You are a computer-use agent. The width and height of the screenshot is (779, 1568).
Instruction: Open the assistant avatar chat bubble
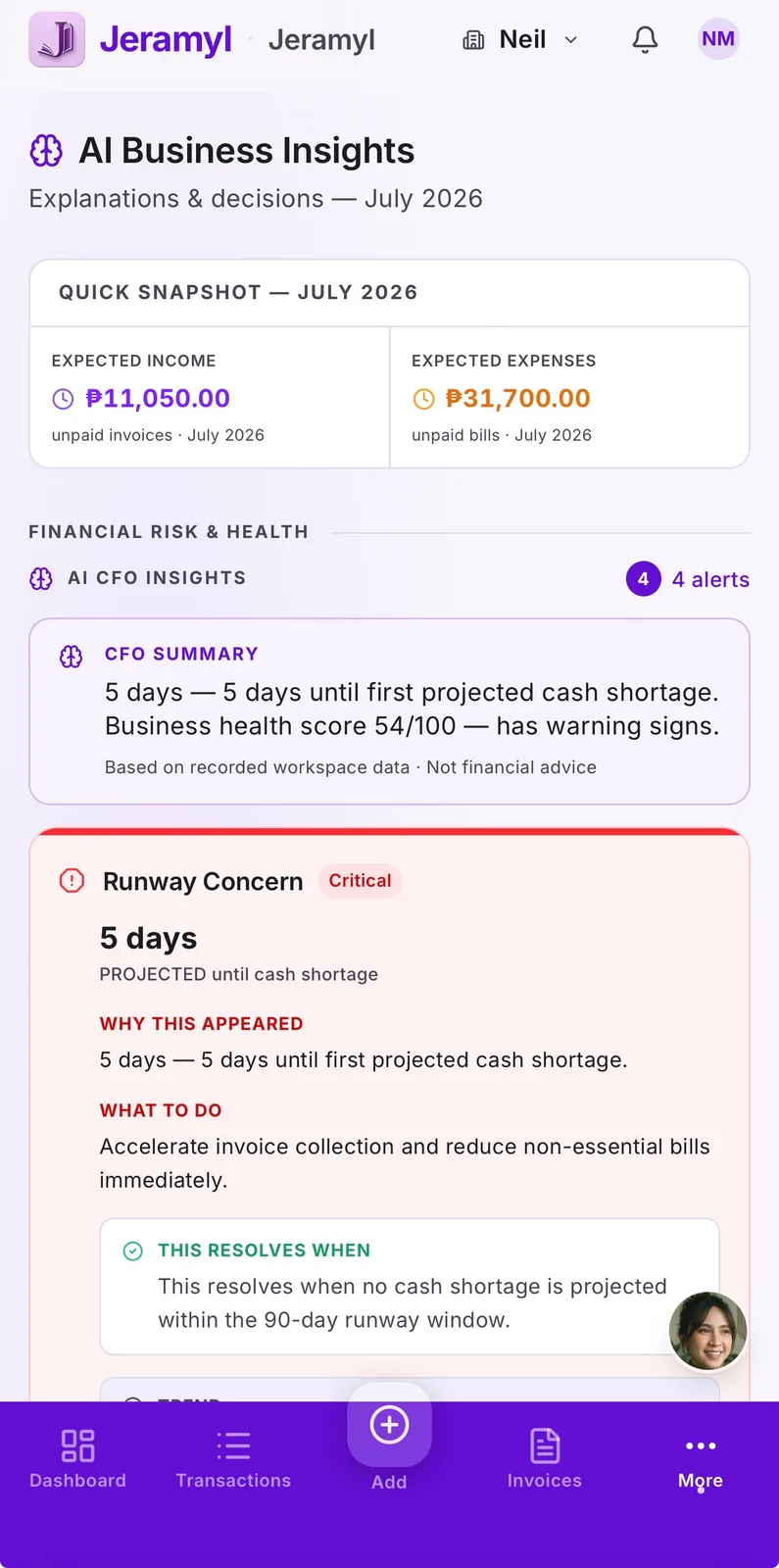(x=708, y=1331)
